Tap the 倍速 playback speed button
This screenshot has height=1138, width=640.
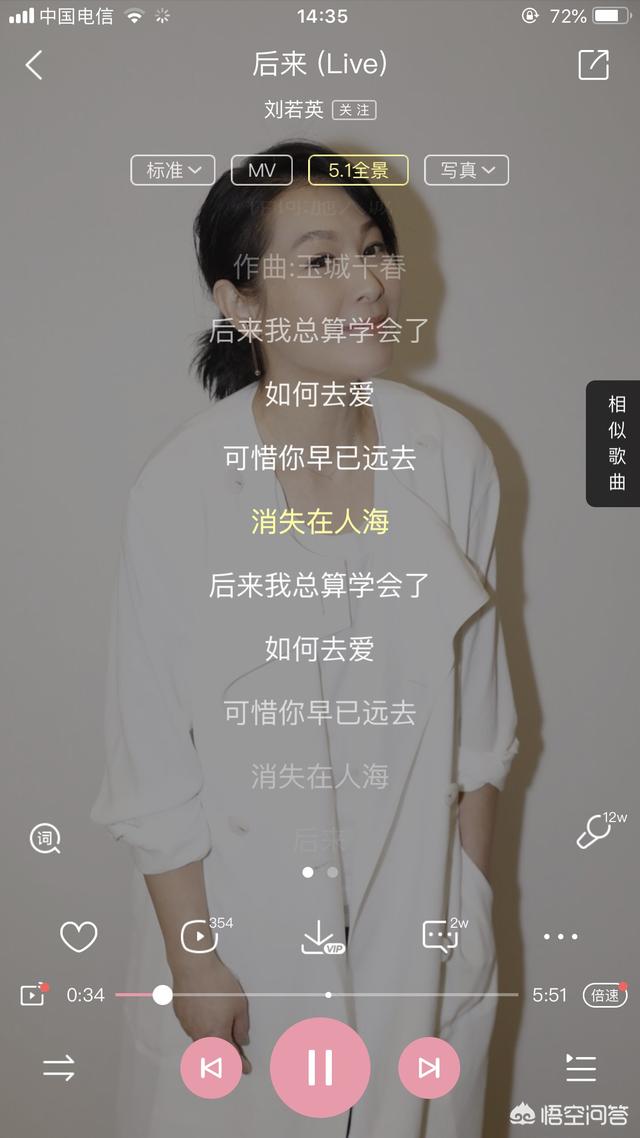(605, 995)
